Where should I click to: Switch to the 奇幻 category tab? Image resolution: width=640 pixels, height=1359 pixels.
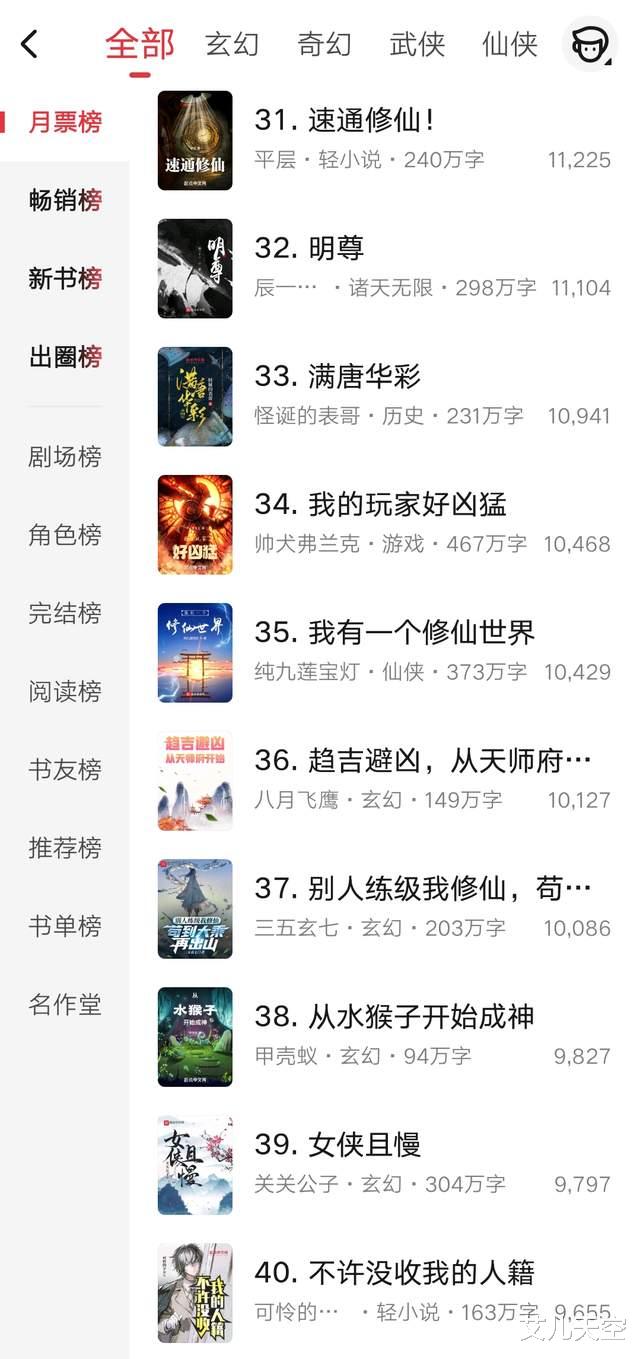coord(324,44)
